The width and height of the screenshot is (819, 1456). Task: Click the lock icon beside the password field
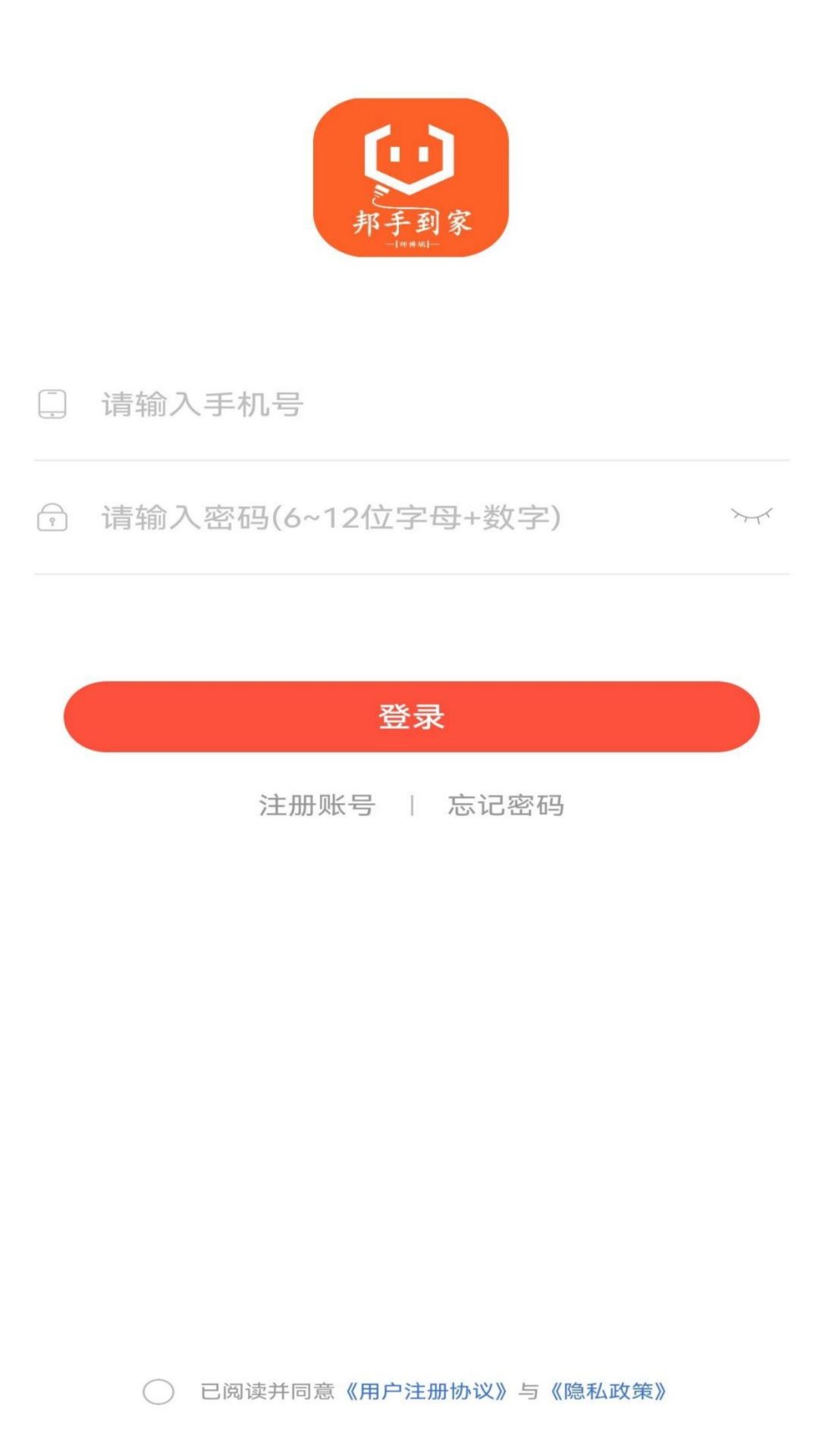coord(51,518)
